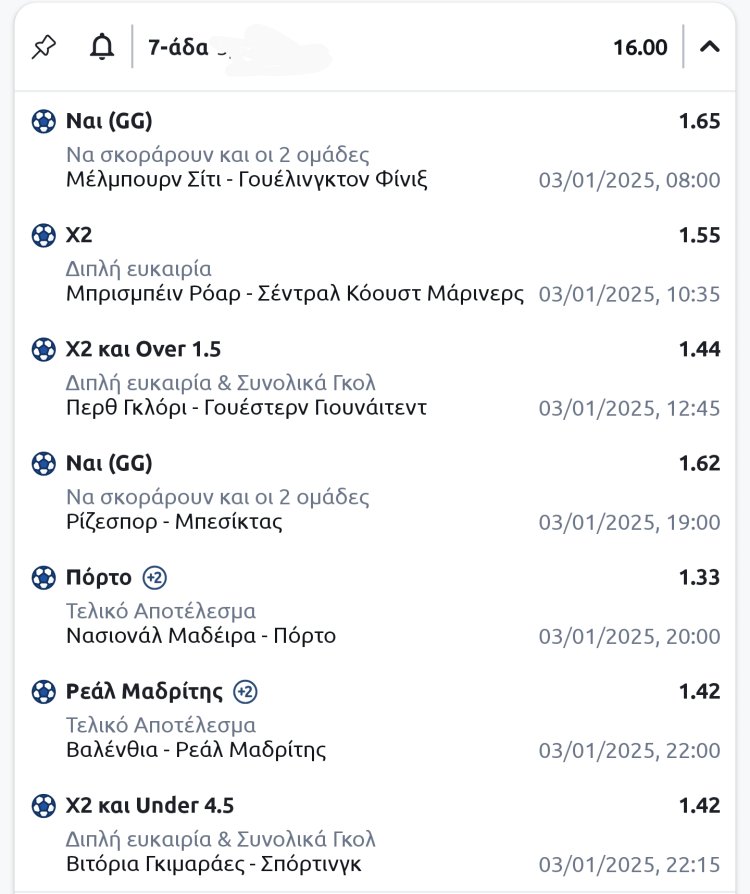Image resolution: width=750 pixels, height=894 pixels.
Task: Pin this 7-άδα bet slip
Action: pyautogui.click(x=43, y=47)
